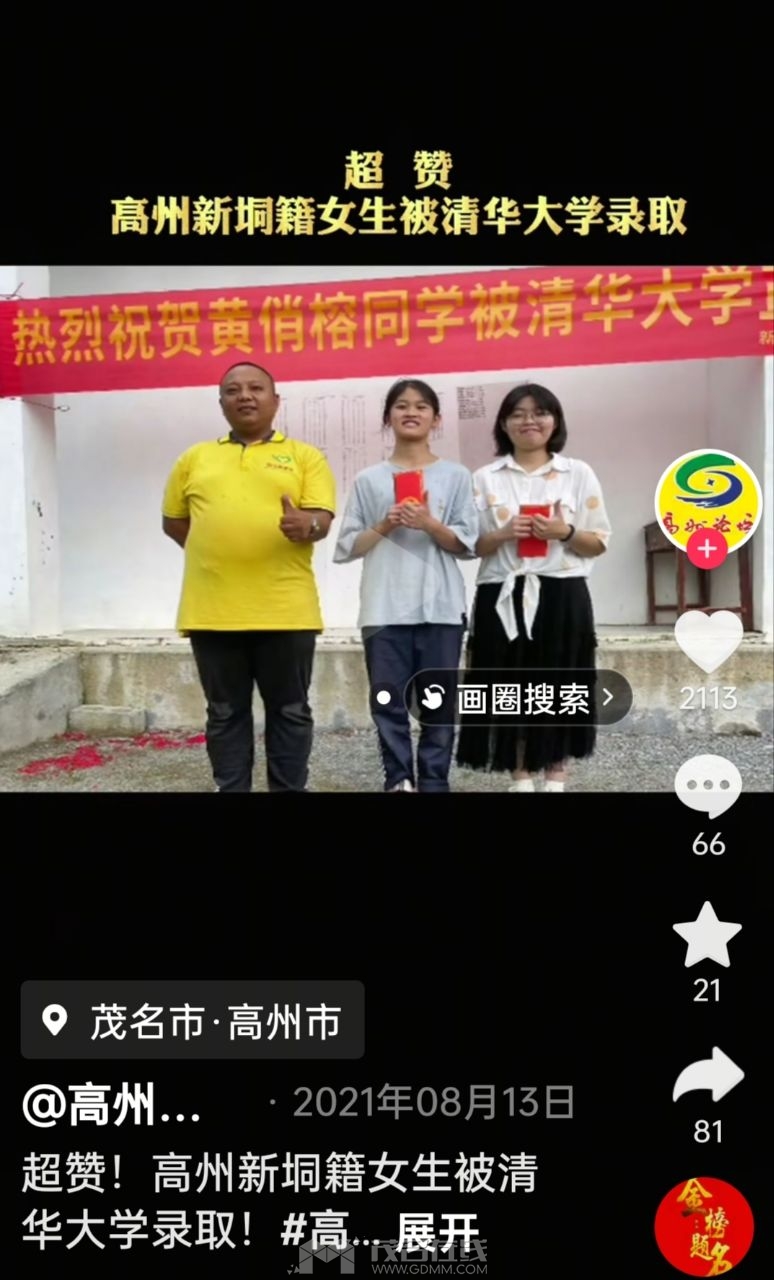Share this video via the arrow icon
774x1280 pixels.
(708, 1077)
